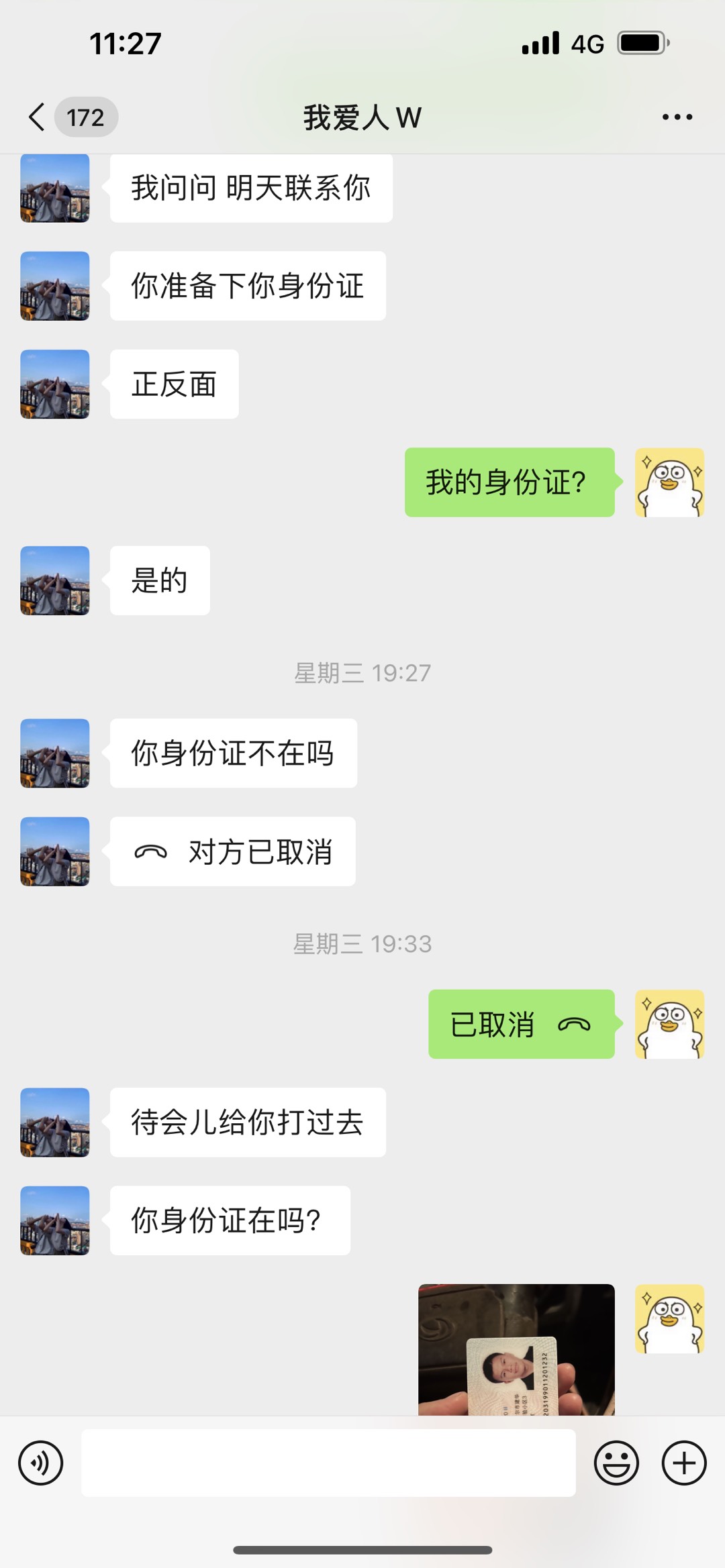Open the sent ID card photo
This screenshot has height=1568, width=725.
click(x=516, y=1350)
